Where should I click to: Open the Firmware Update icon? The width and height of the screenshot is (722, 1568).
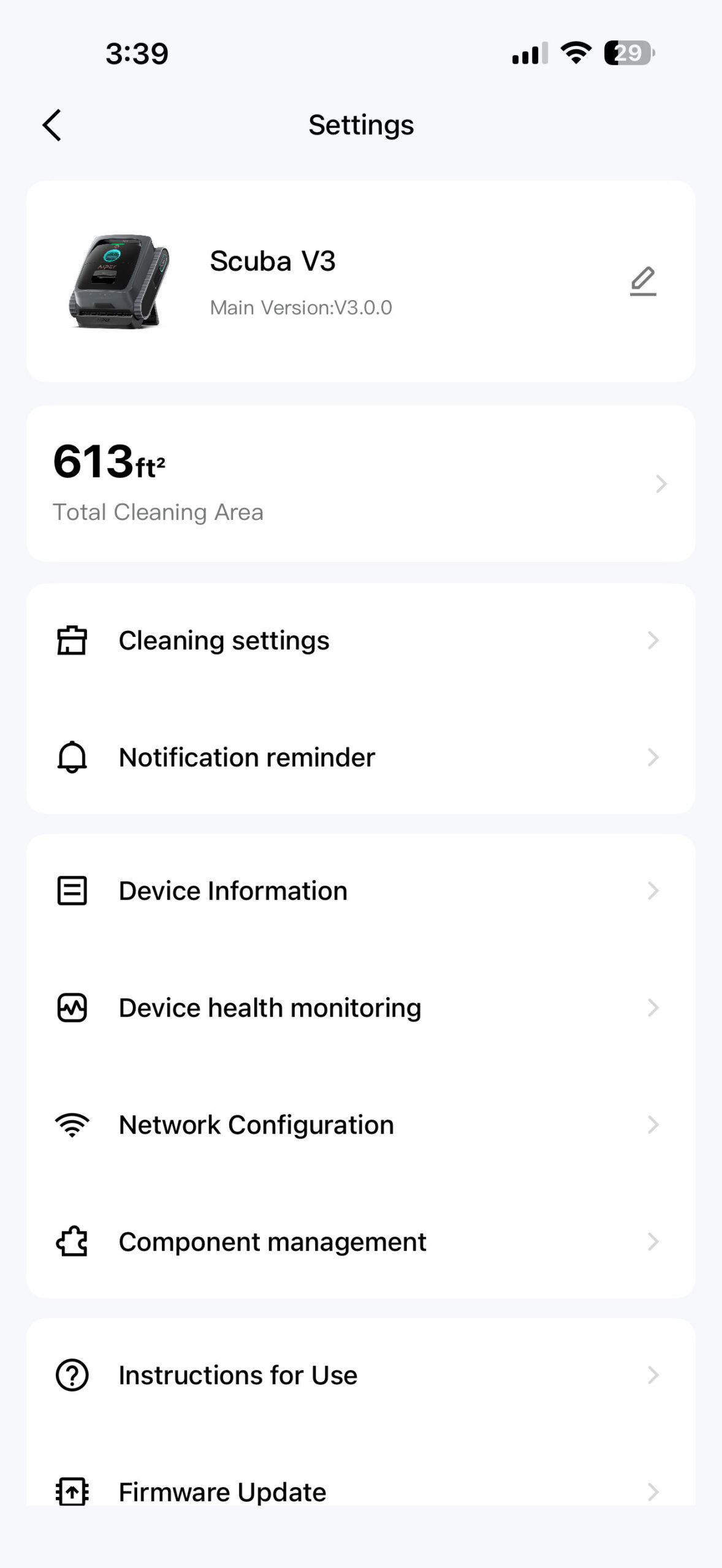[x=71, y=1491]
